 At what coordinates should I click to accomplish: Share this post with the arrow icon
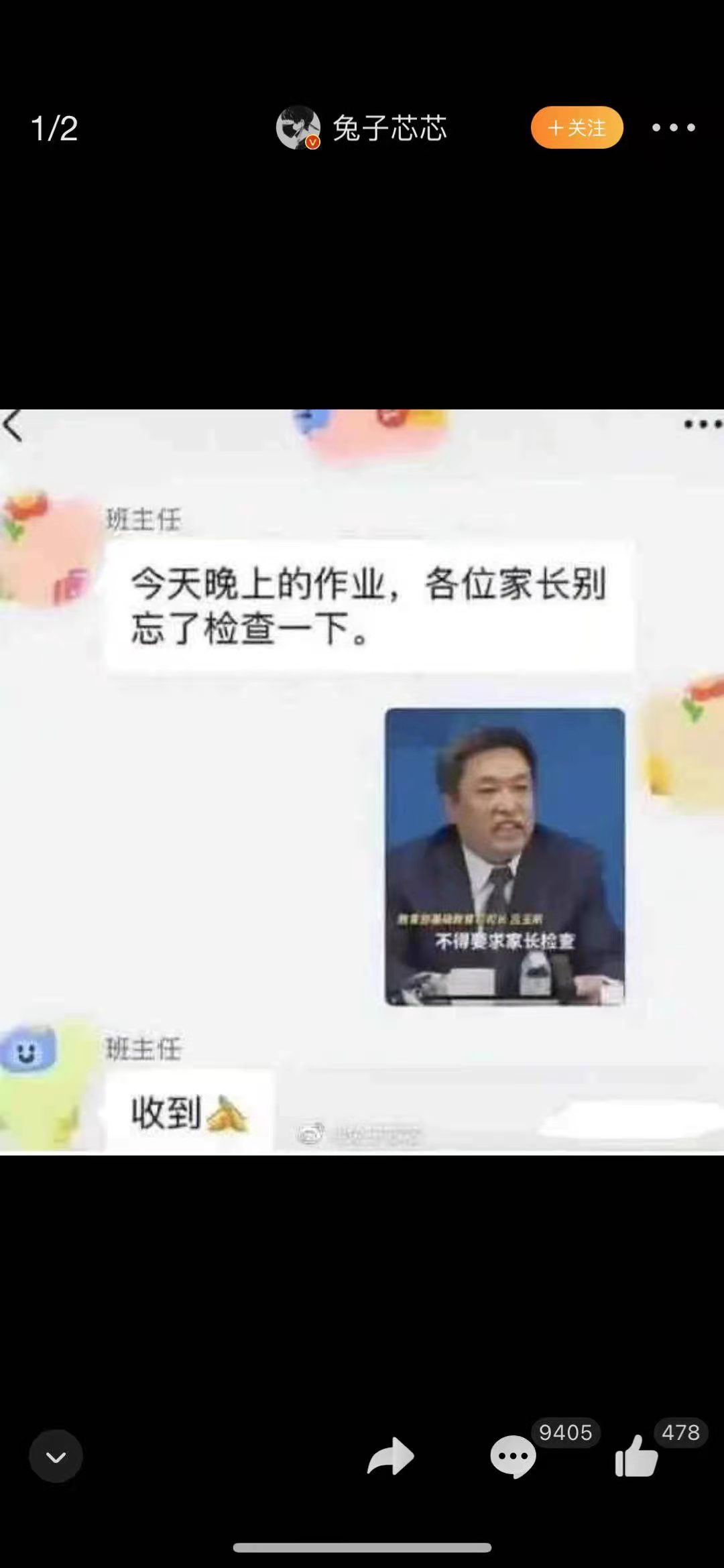[390, 1456]
